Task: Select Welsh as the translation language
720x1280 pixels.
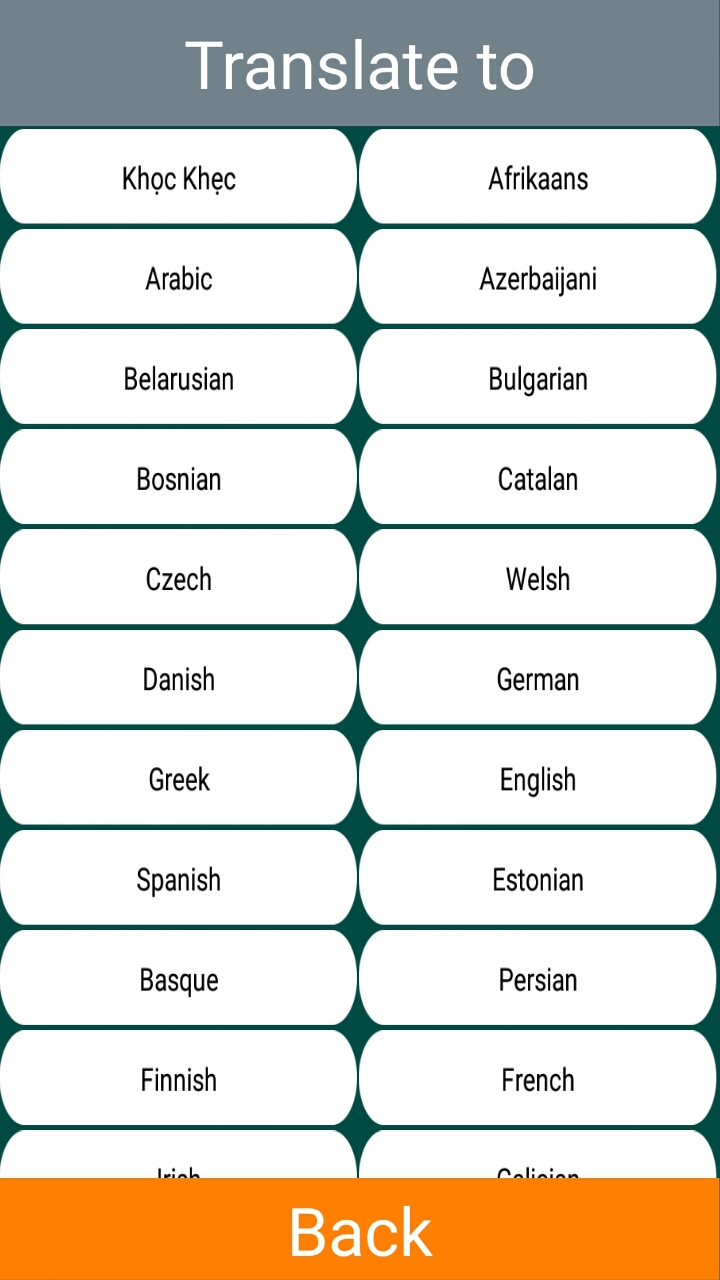Action: pyautogui.click(x=538, y=578)
